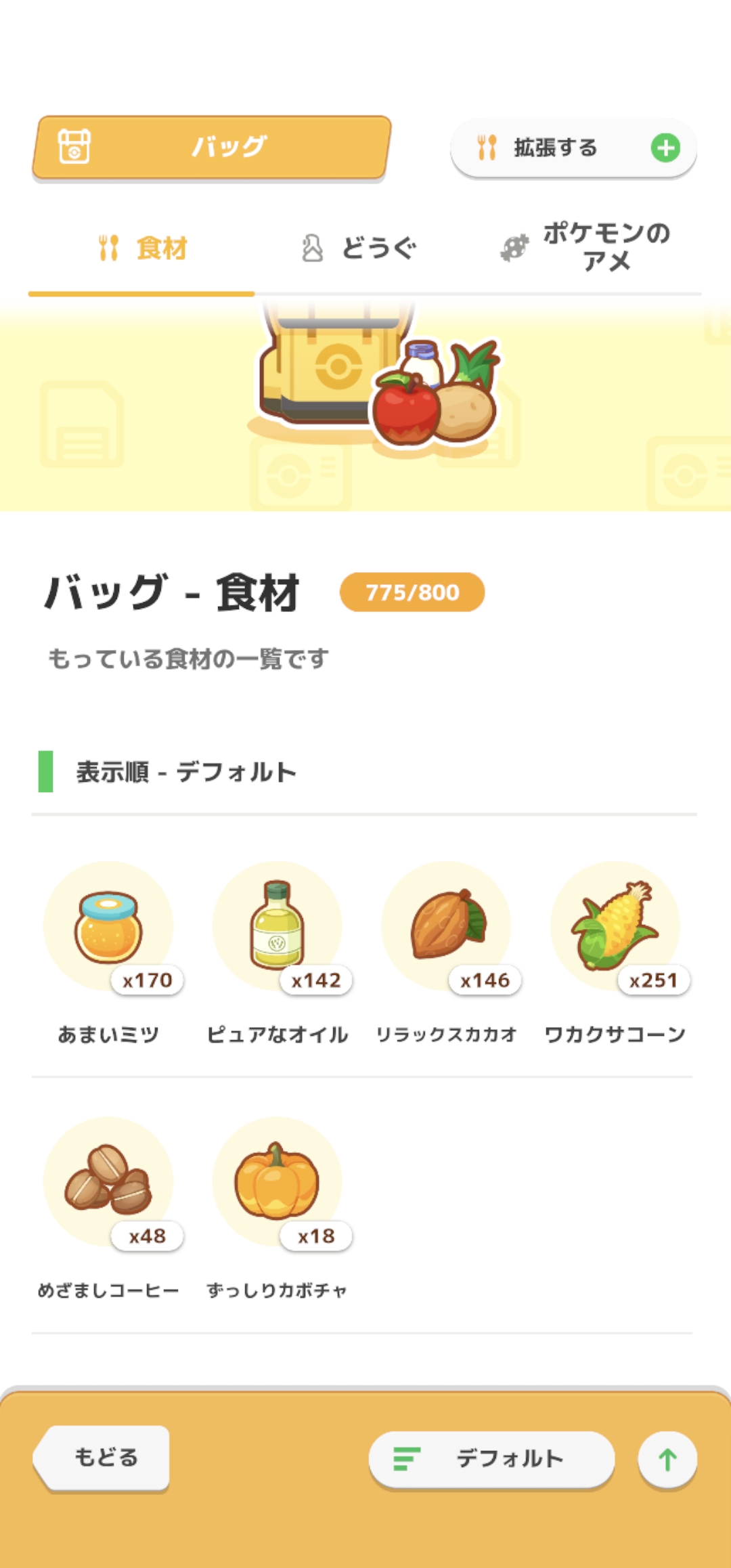Screen dimensions: 731x1568
Task: Select the ずっしりカボチャ ingredient
Action: (x=278, y=1183)
